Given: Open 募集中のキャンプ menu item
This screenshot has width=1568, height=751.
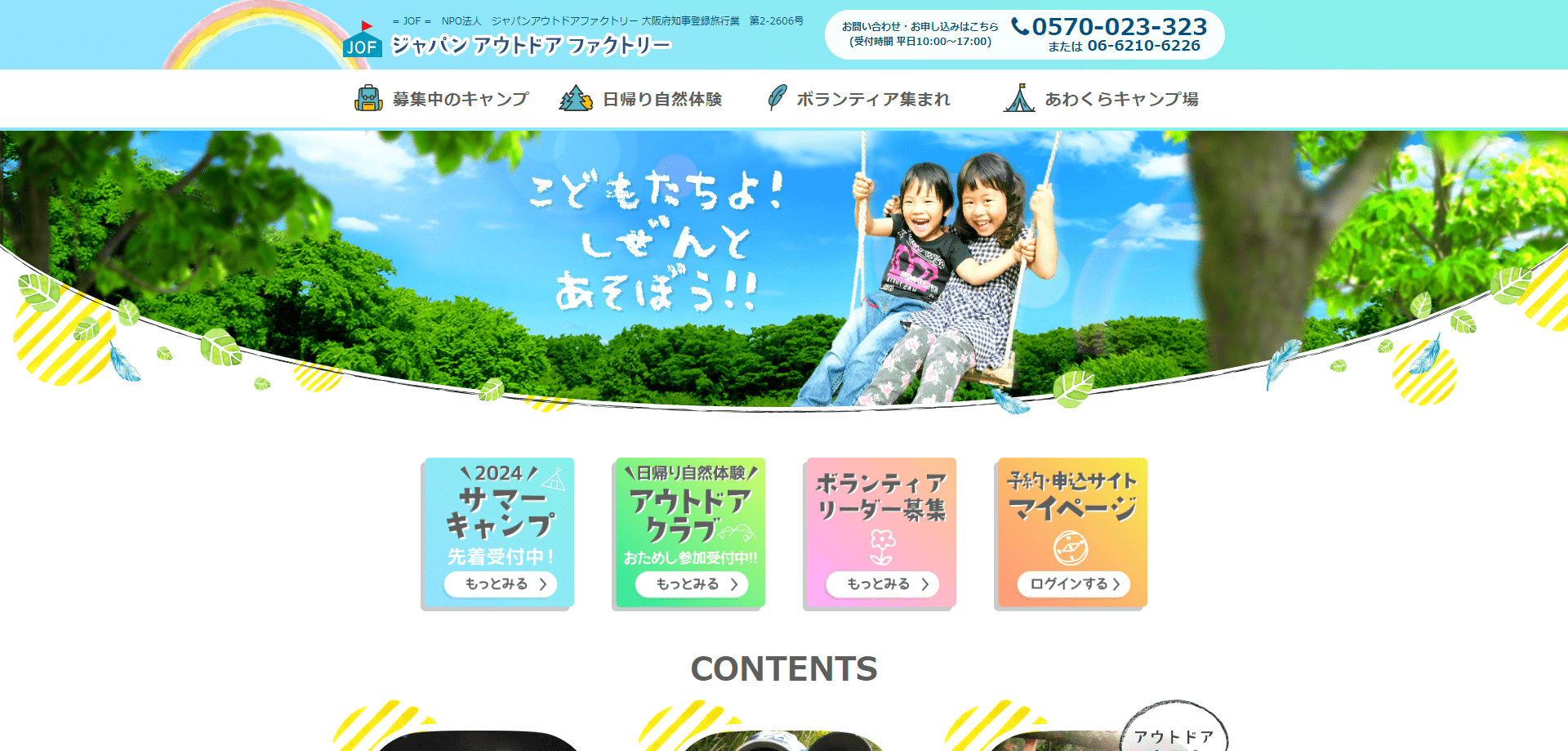Looking at the screenshot, I should tap(442, 99).
